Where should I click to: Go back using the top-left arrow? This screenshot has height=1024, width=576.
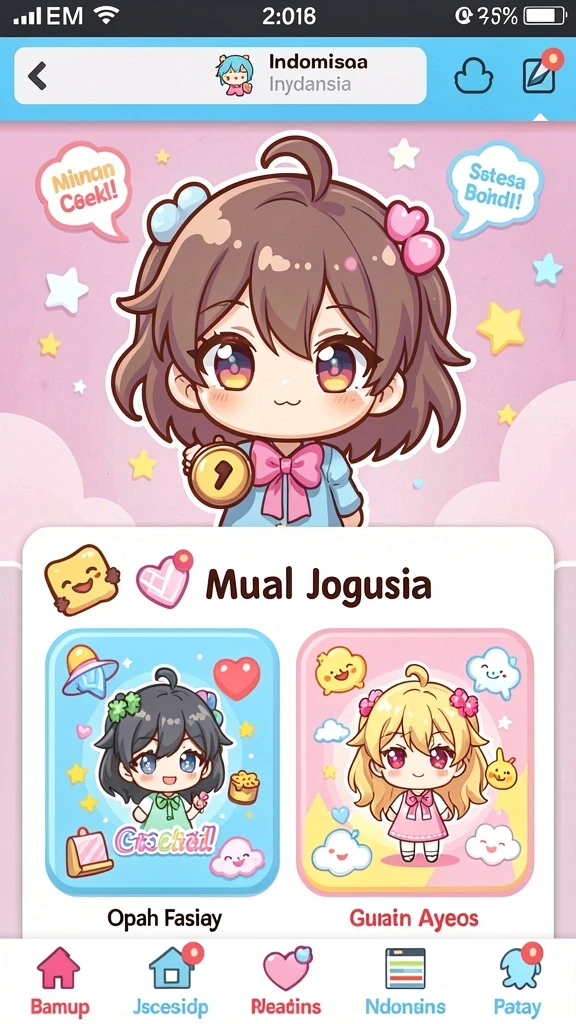coord(37,76)
